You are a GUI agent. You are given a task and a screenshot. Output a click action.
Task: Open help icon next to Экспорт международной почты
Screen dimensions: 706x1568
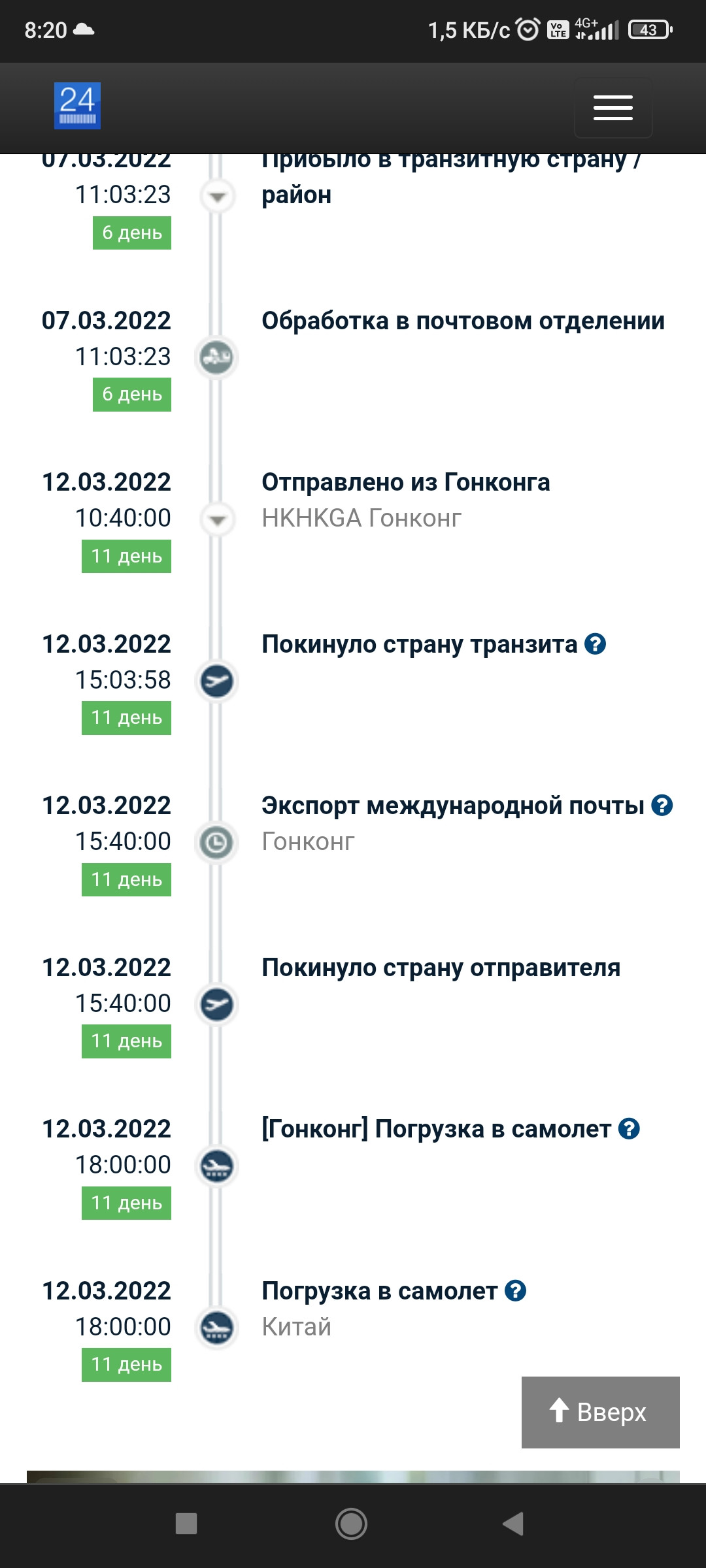[662, 806]
